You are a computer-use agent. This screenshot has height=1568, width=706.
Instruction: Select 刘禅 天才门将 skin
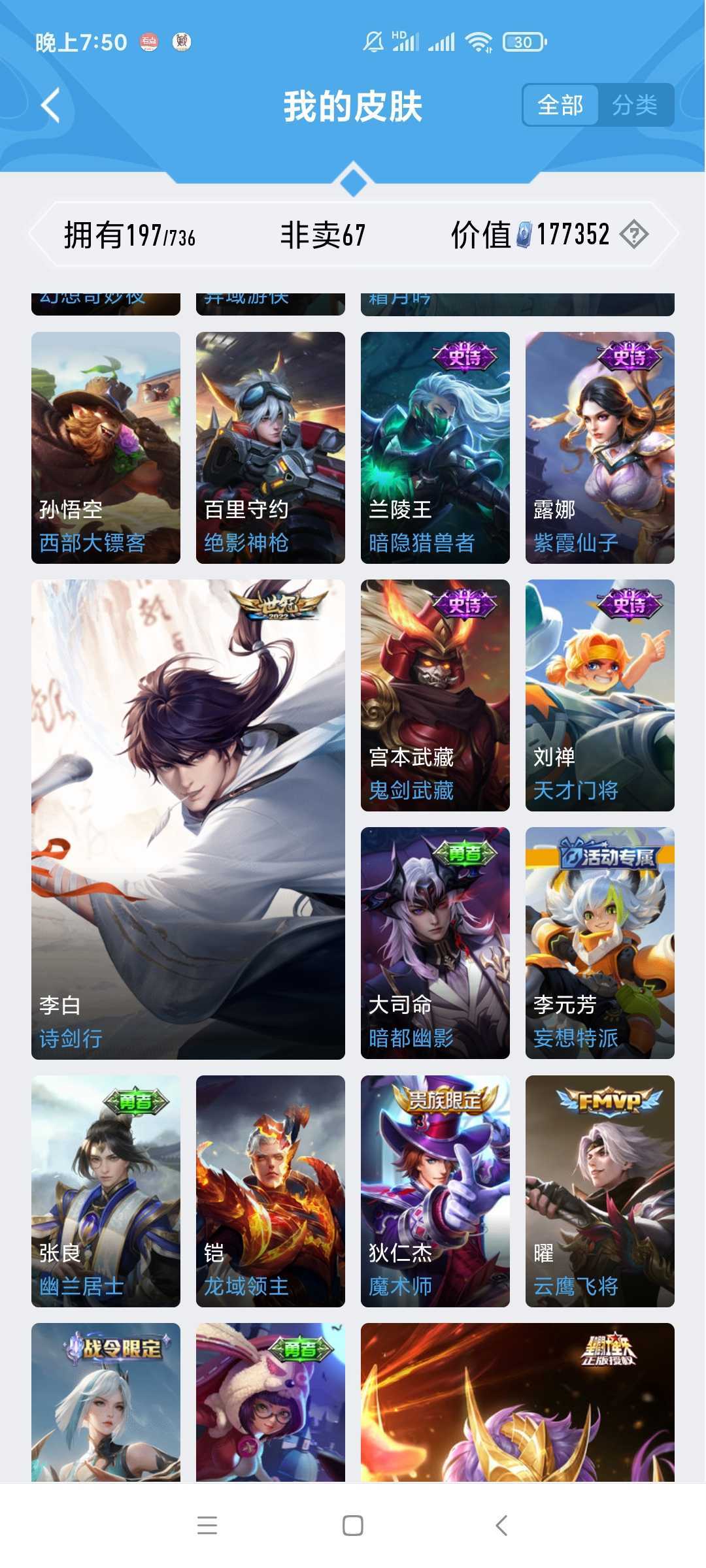pyautogui.click(x=600, y=695)
